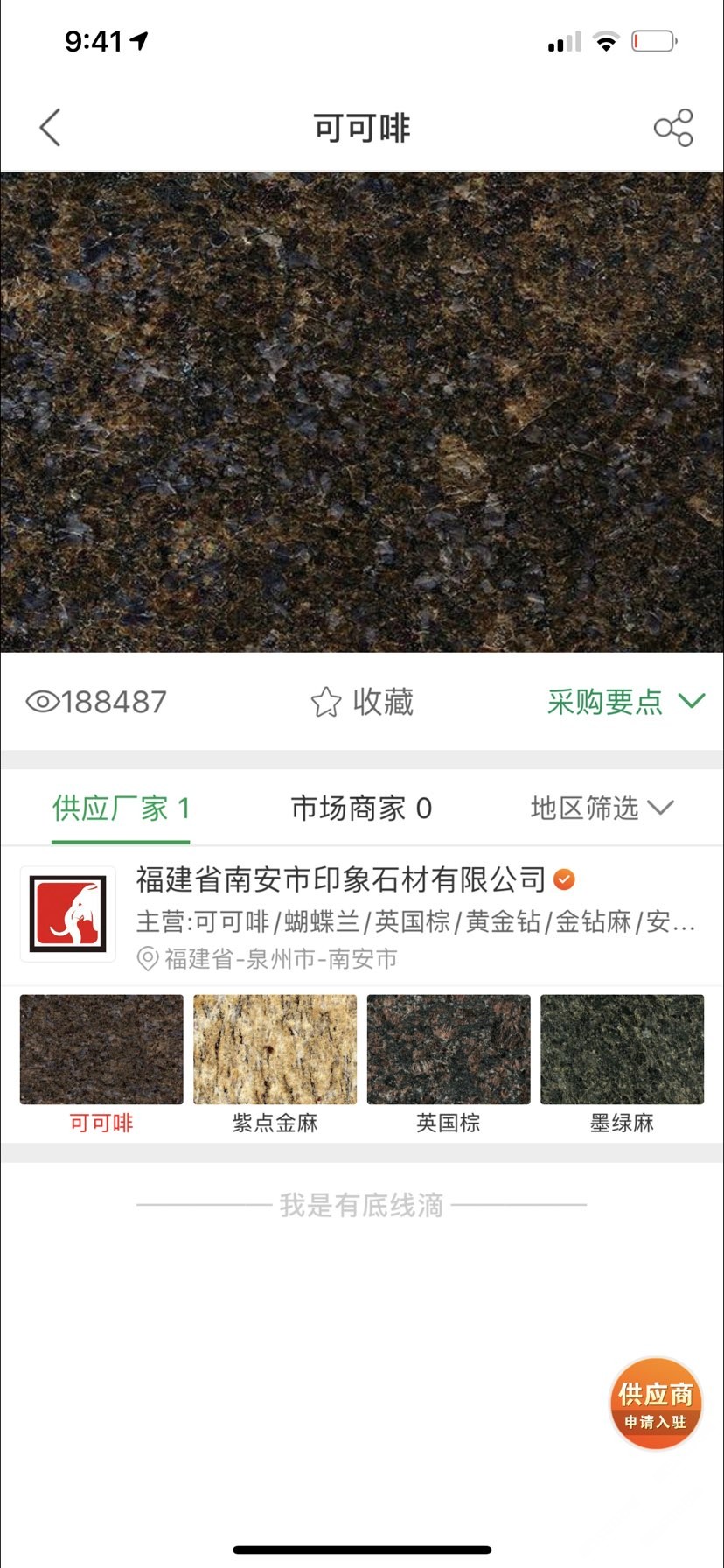
Task: View the 墨绿麻 product thumbnail
Action: 622,1050
